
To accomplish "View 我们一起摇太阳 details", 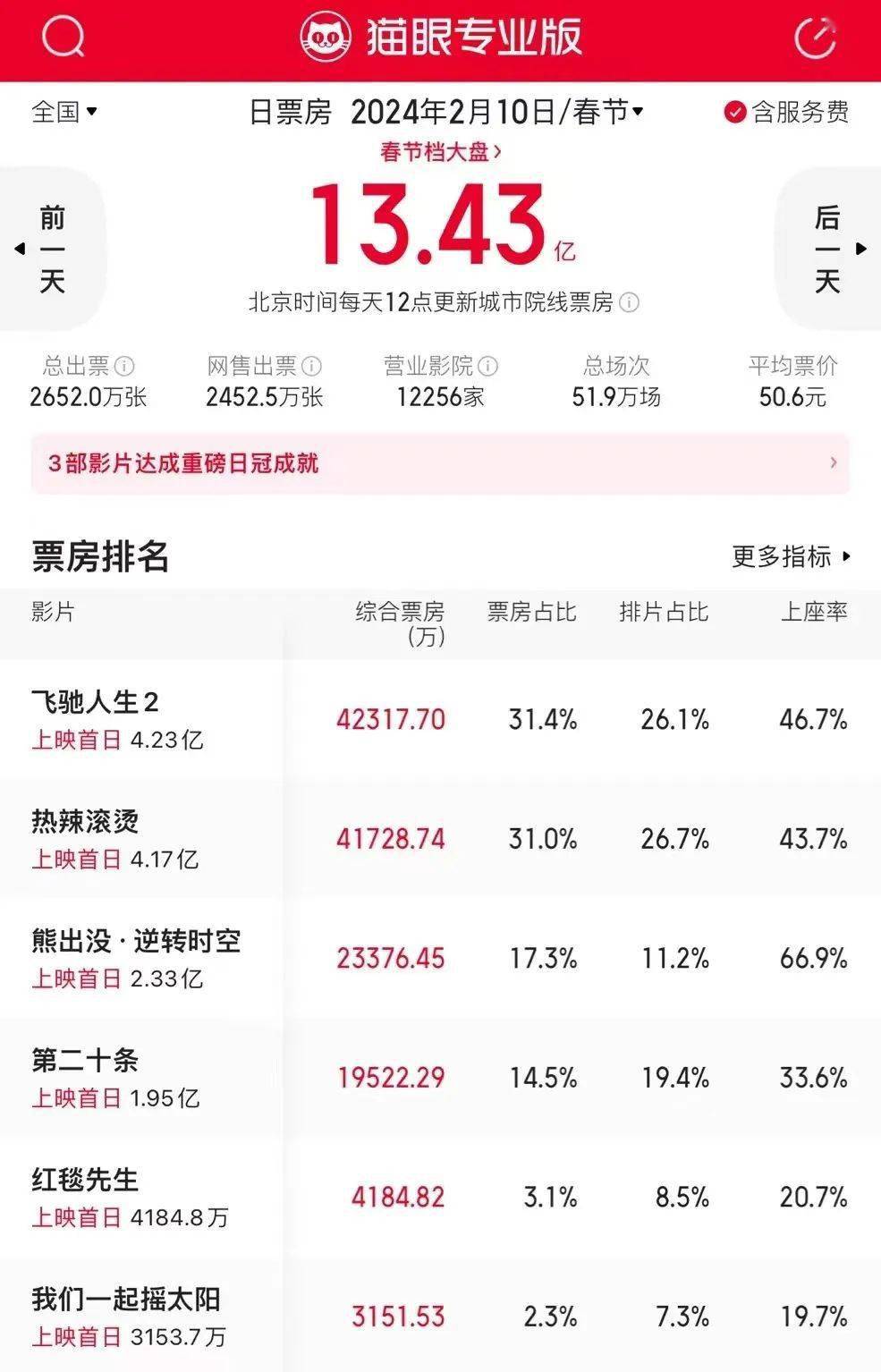I will point(126,1299).
